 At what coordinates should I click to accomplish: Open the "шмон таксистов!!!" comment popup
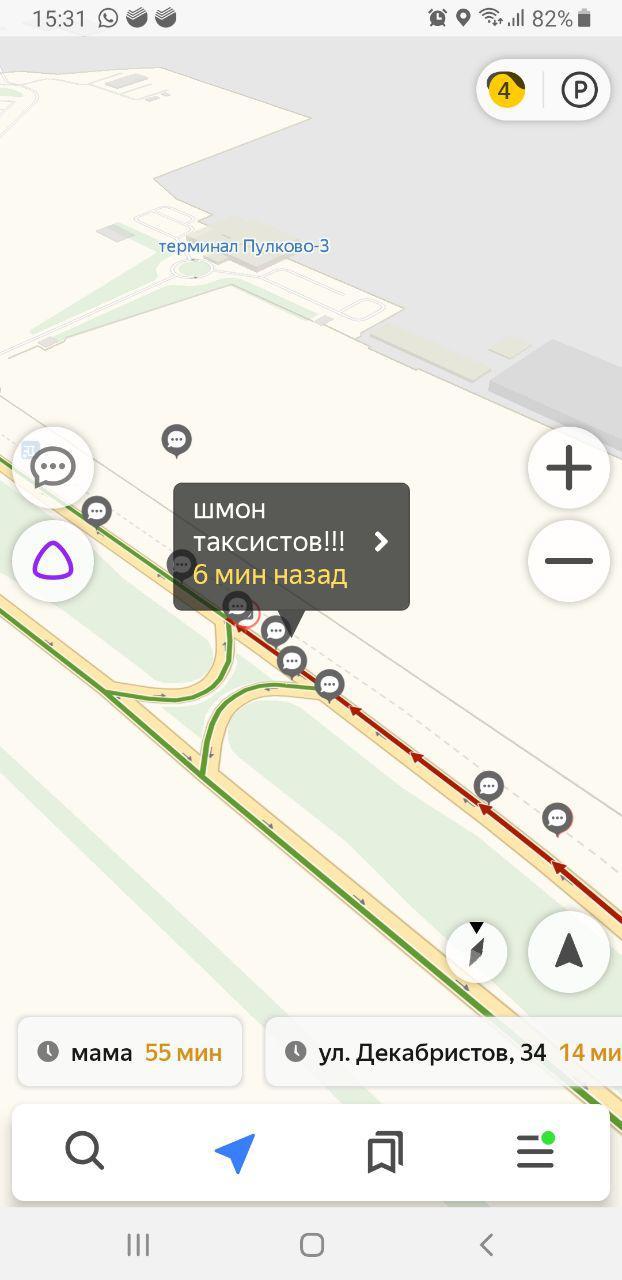pos(291,546)
